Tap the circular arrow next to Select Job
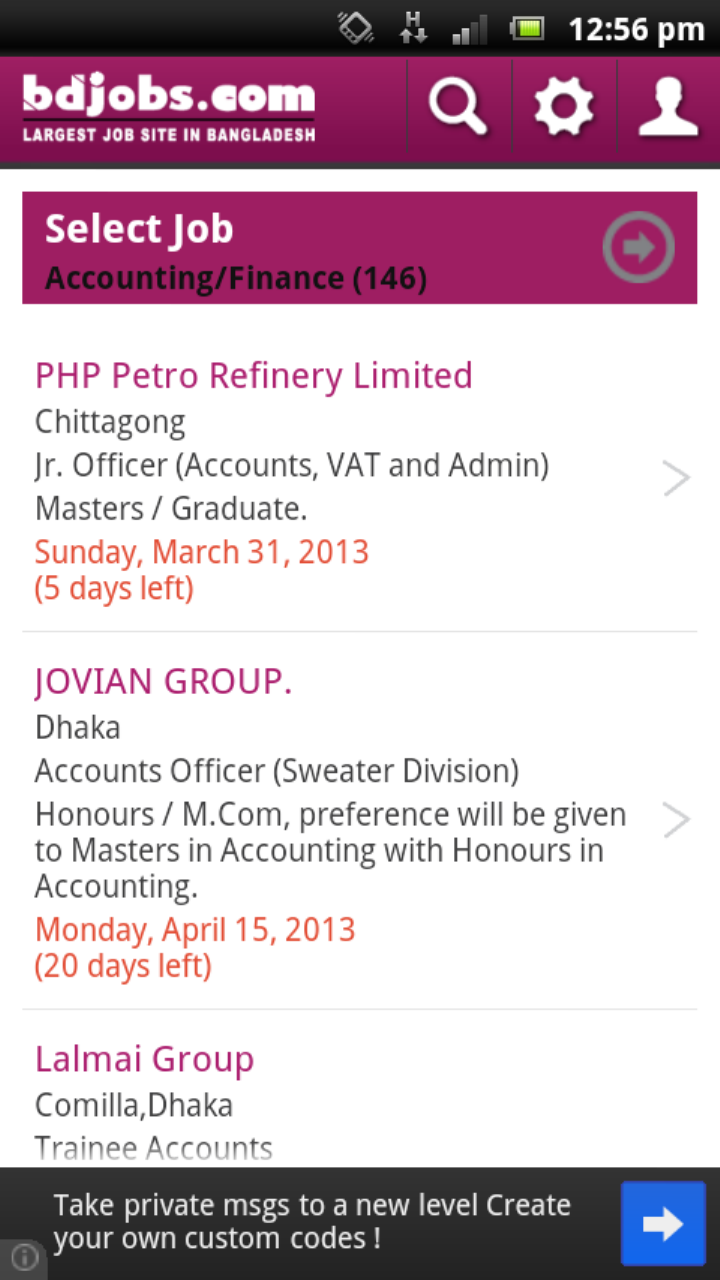Screen dimensions: 720x1280 [x=638, y=246]
